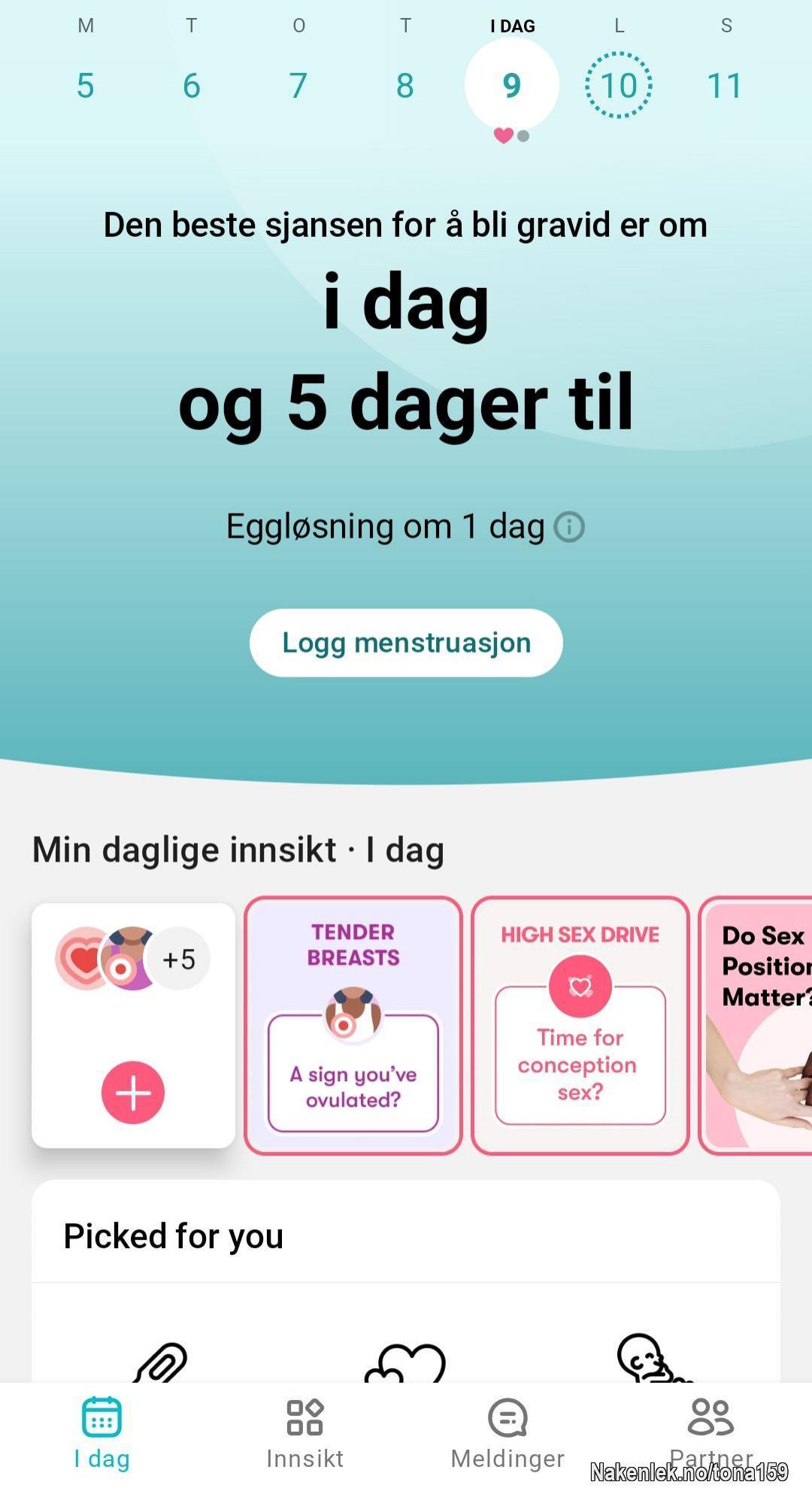Open the High Sex Drive insight card
Viewport: 812px width, 1503px height.
pyautogui.click(x=580, y=1026)
